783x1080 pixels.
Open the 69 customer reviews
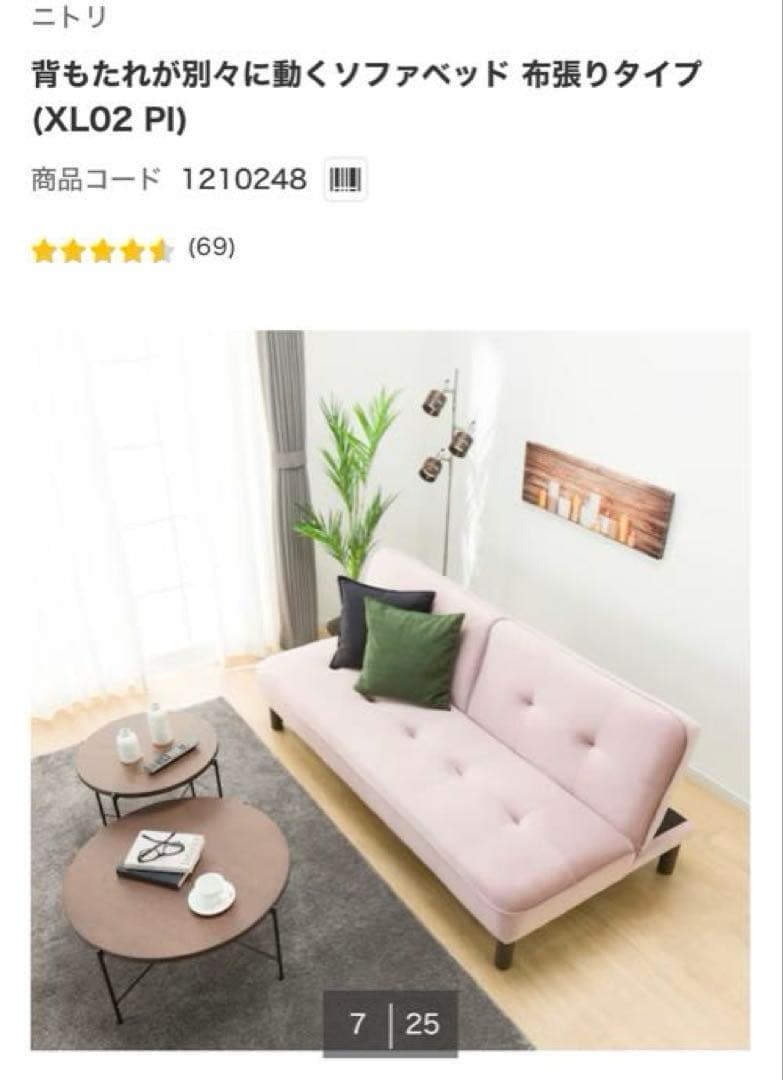coord(211,247)
